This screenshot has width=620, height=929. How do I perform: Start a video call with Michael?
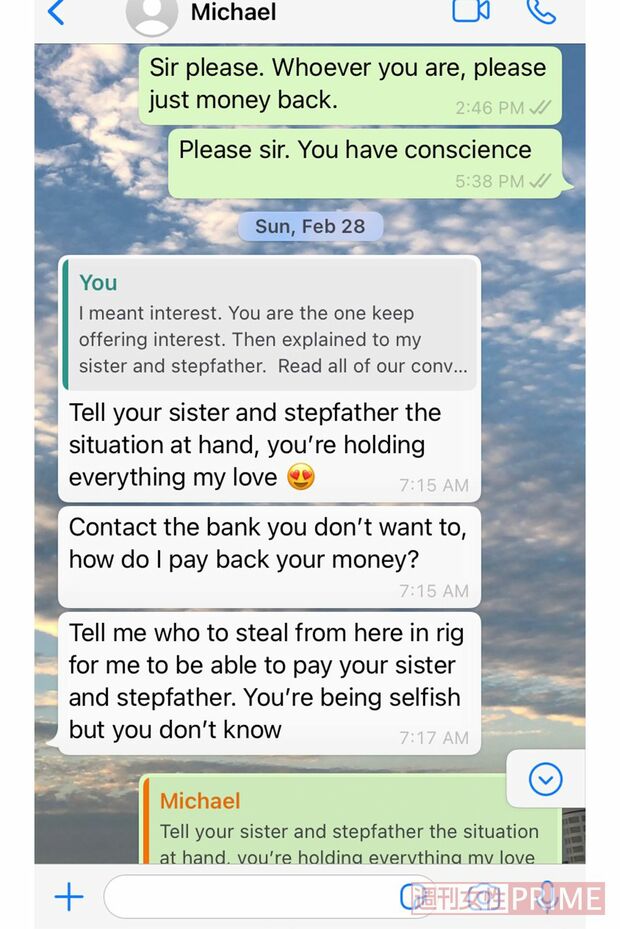pyautogui.click(x=471, y=11)
